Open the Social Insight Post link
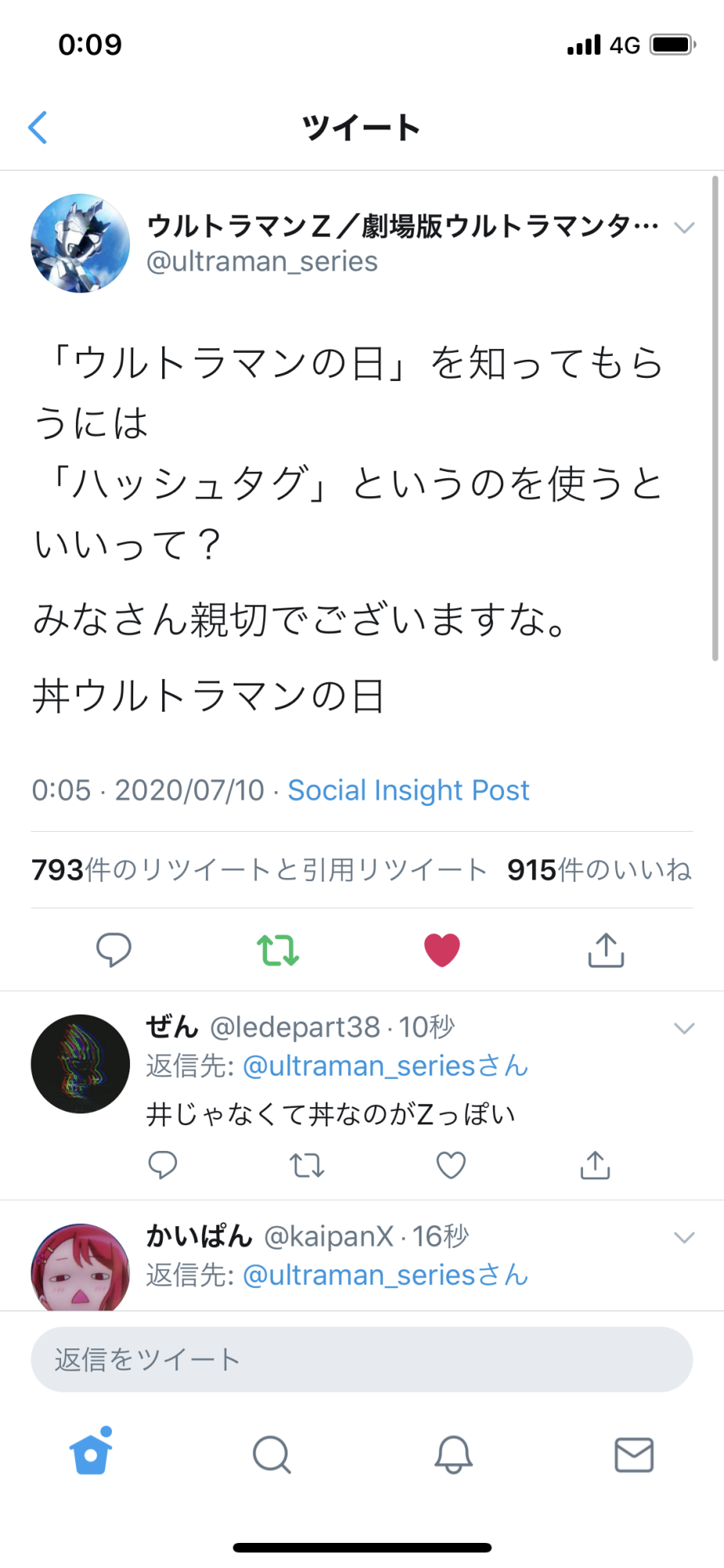724x1568 pixels. tap(408, 790)
